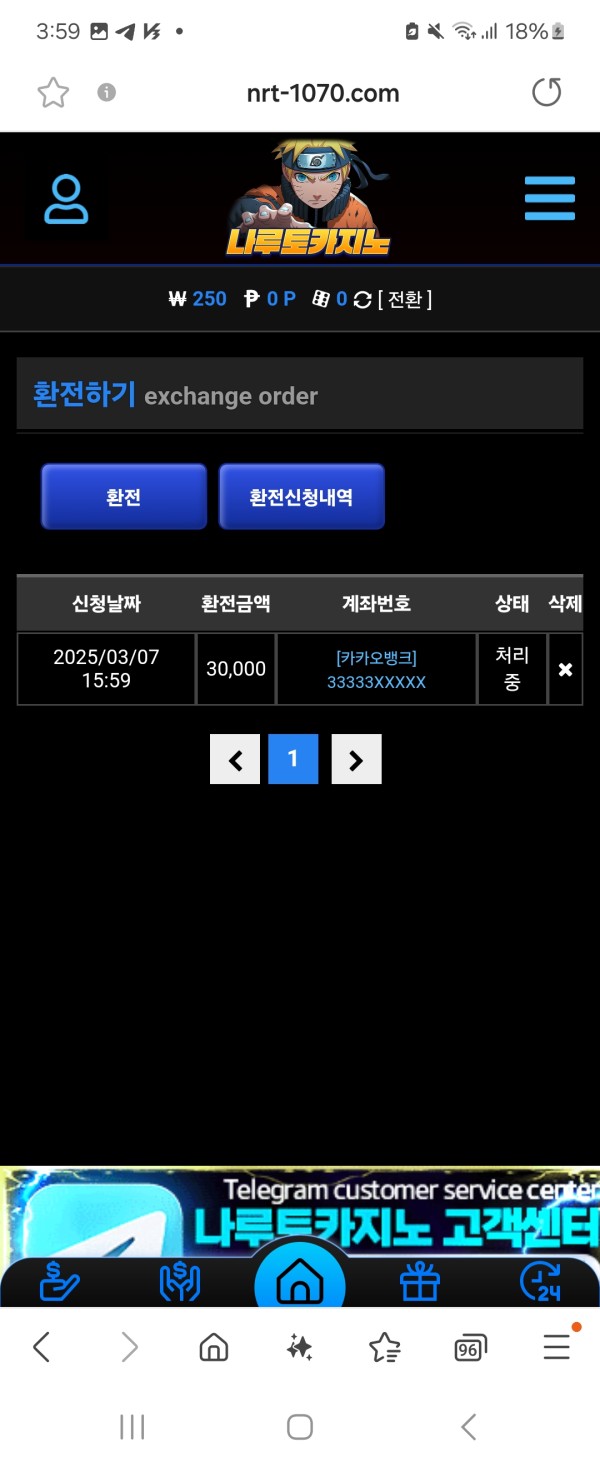This screenshot has height=1467, width=600.
Task: Open 환전신청내역 history
Action: point(301,496)
